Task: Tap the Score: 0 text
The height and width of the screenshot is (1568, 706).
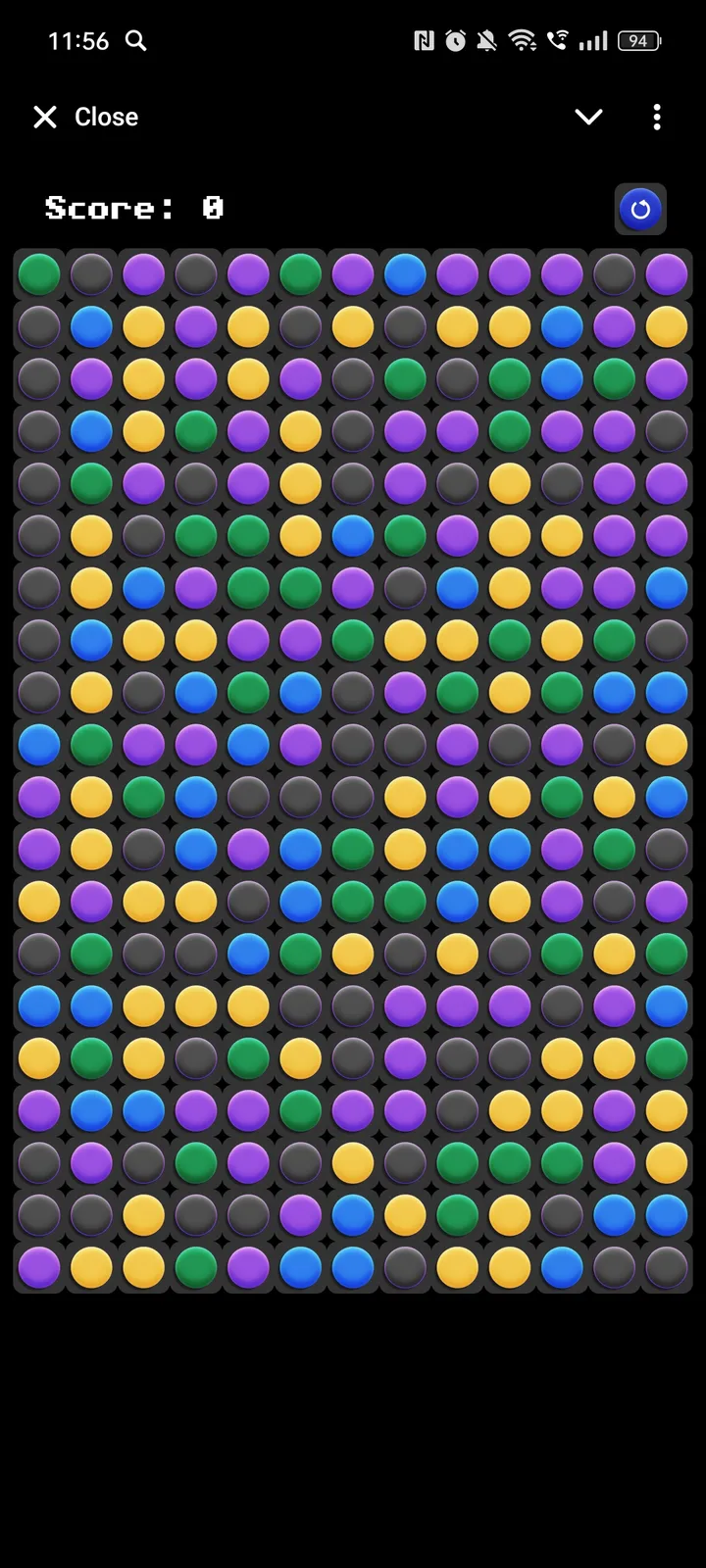Action: point(133,208)
